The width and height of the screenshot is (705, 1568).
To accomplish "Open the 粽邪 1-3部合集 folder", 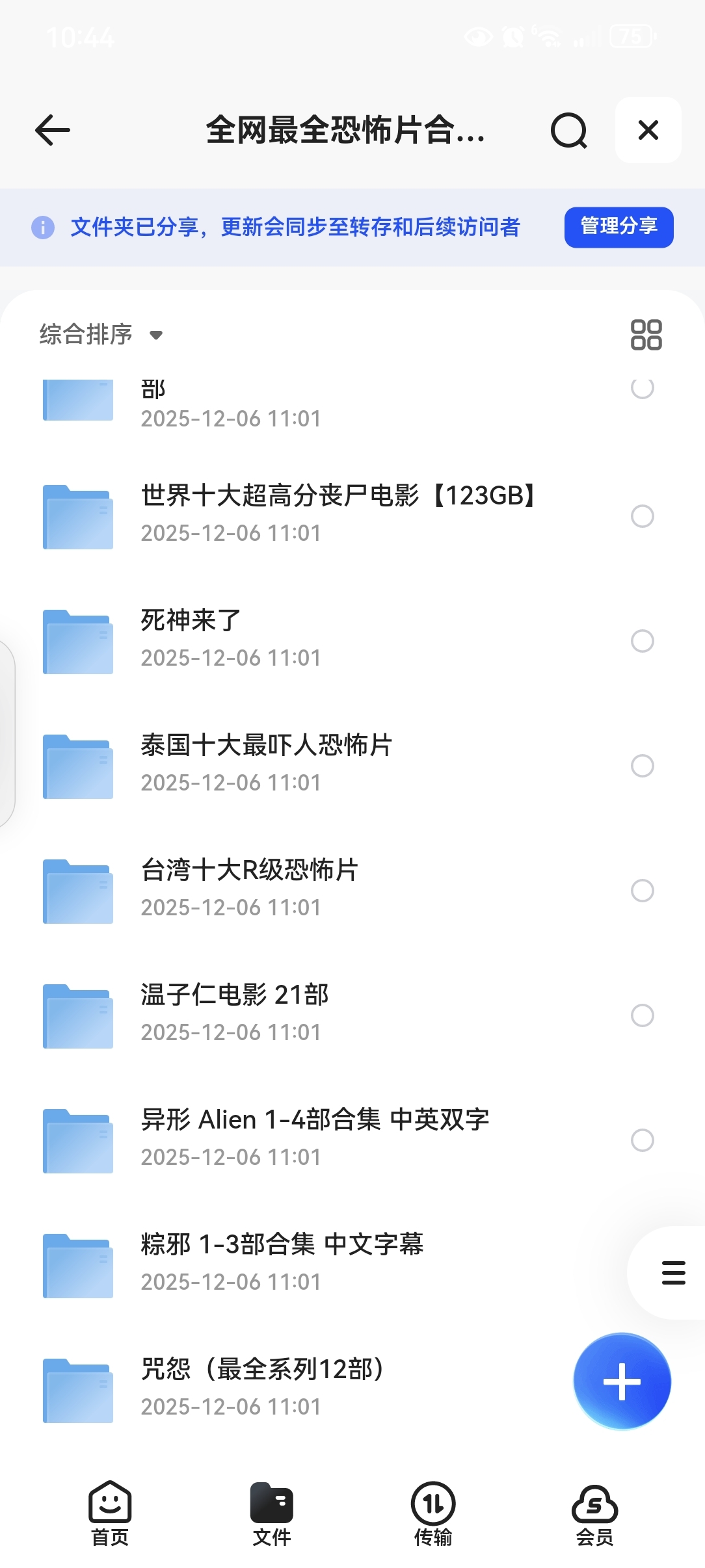I will coord(282,1262).
